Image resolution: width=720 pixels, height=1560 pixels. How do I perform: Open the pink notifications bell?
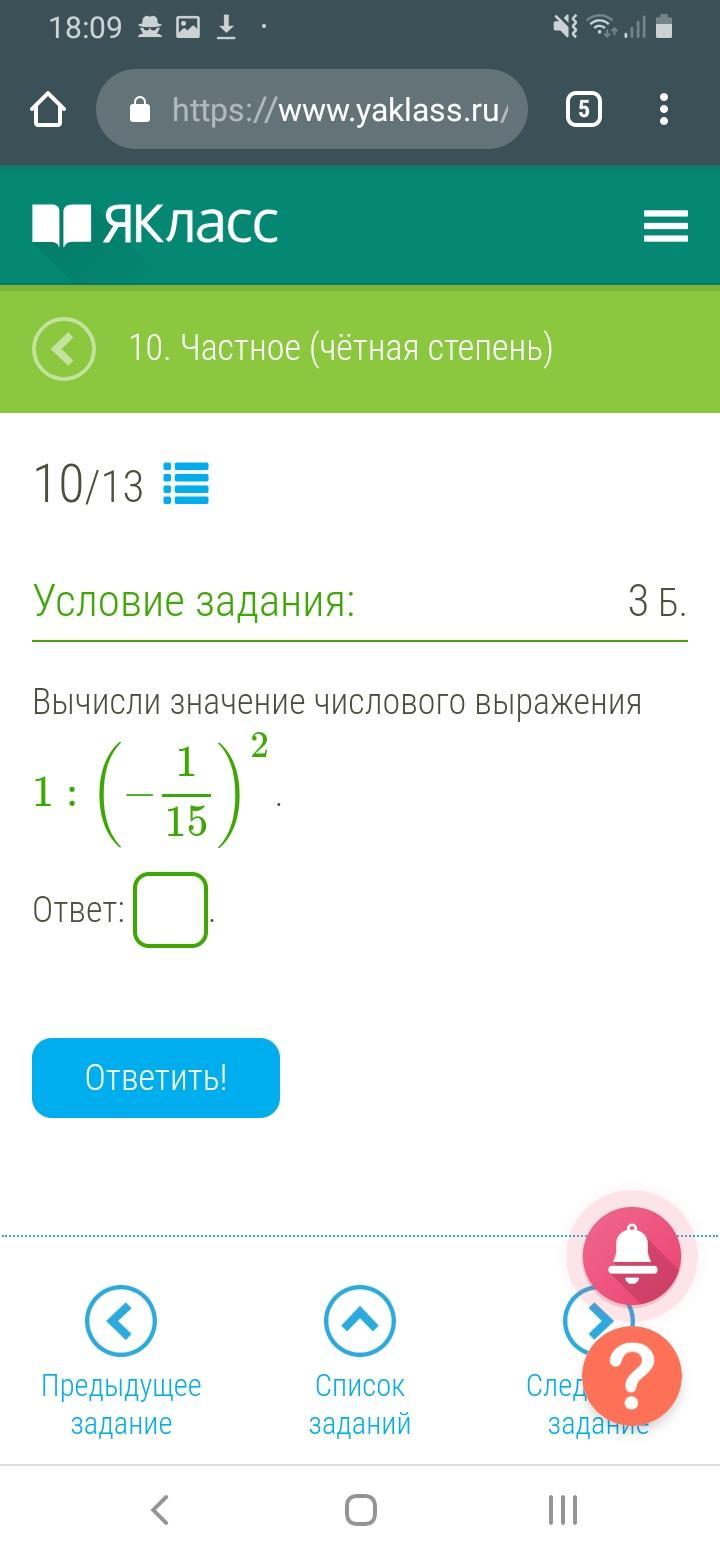(x=632, y=1256)
